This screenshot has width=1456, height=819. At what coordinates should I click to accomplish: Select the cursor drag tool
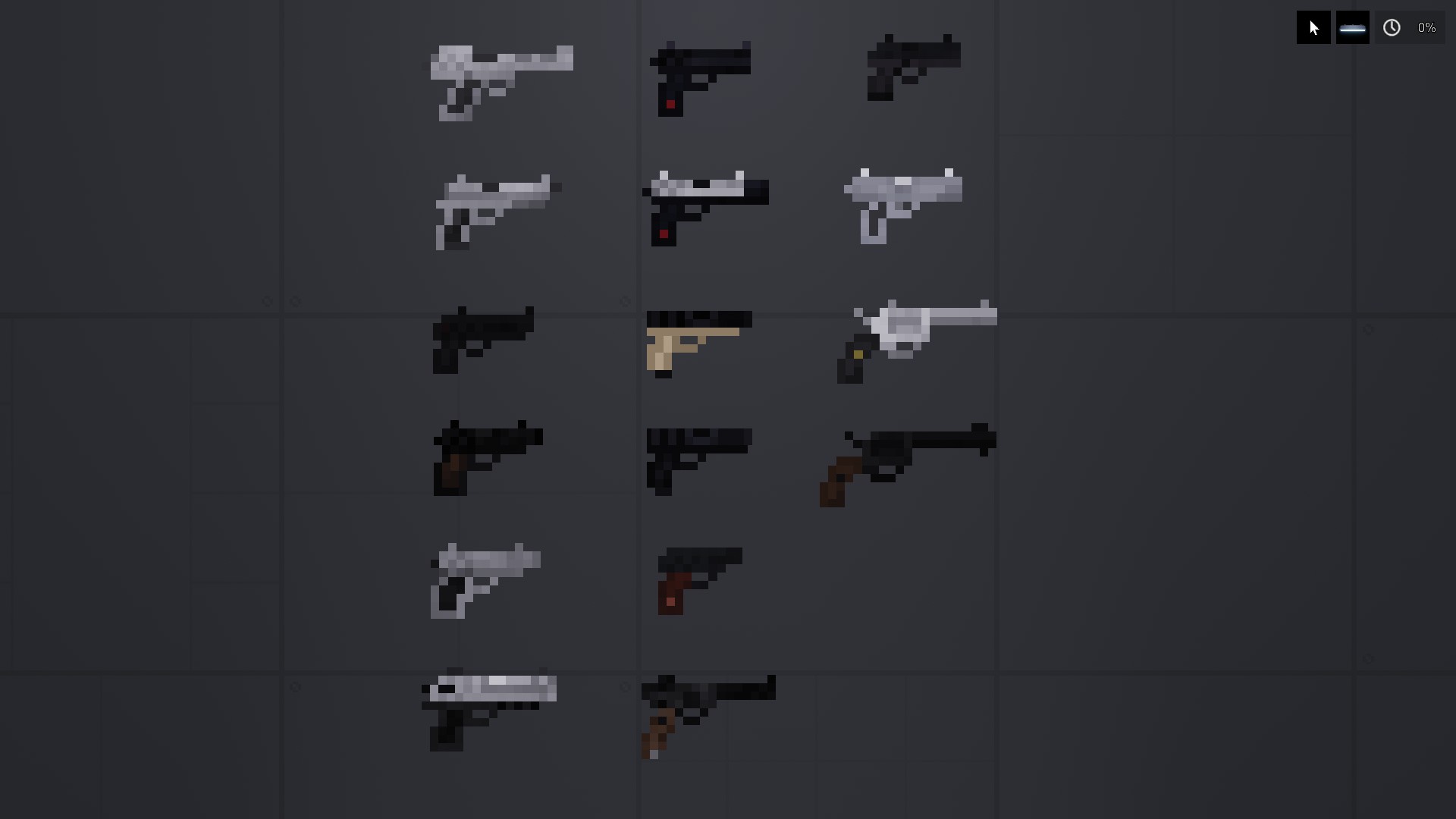pos(1313,28)
